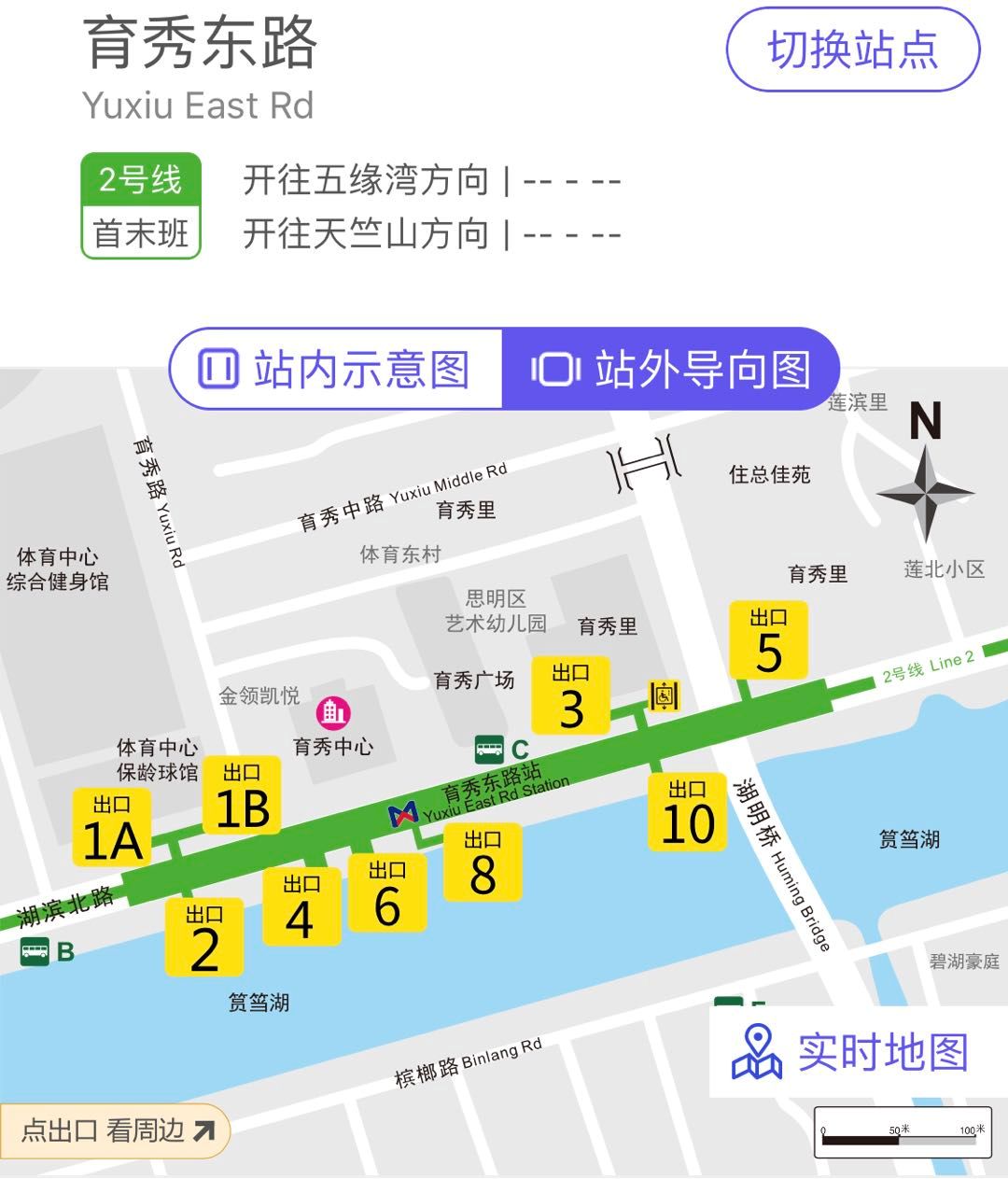The height and width of the screenshot is (1179, 1008).
Task: Select the 站外导向图 tab
Action: [671, 369]
